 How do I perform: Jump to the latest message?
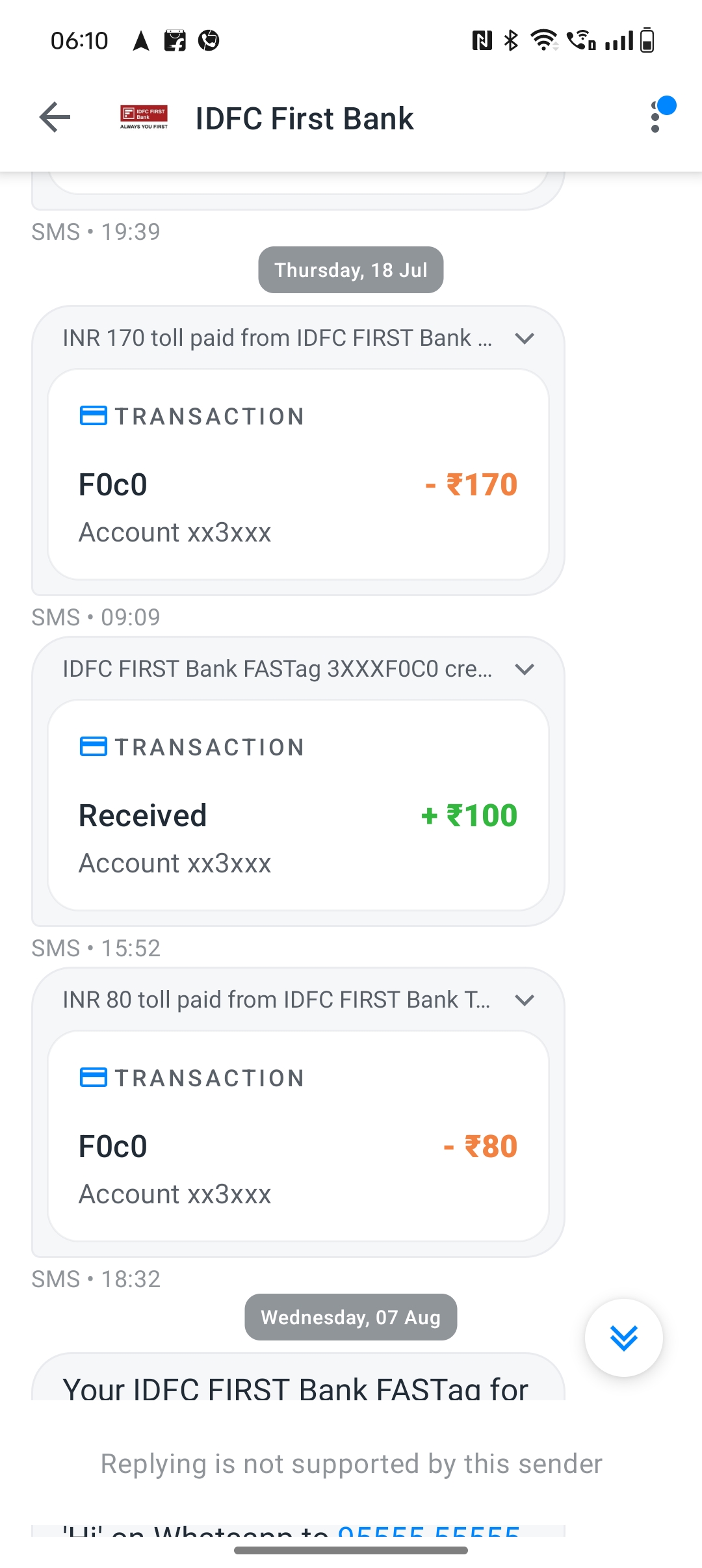point(624,1338)
